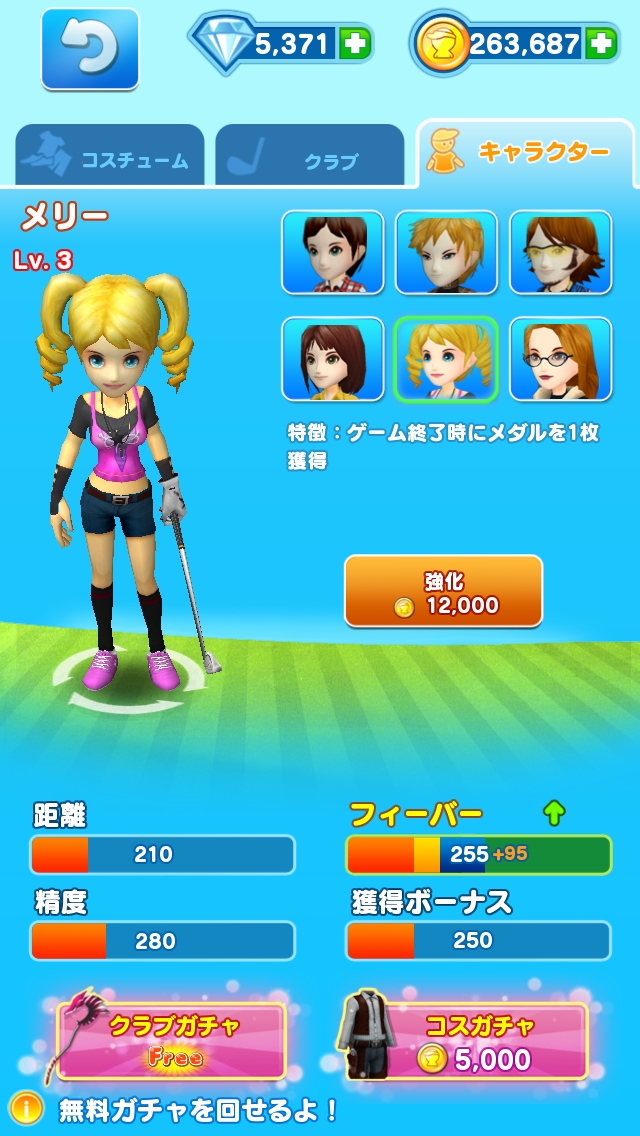Select the boy in the plaid shirt
This screenshot has width=640, height=1136.
[x=332, y=252]
